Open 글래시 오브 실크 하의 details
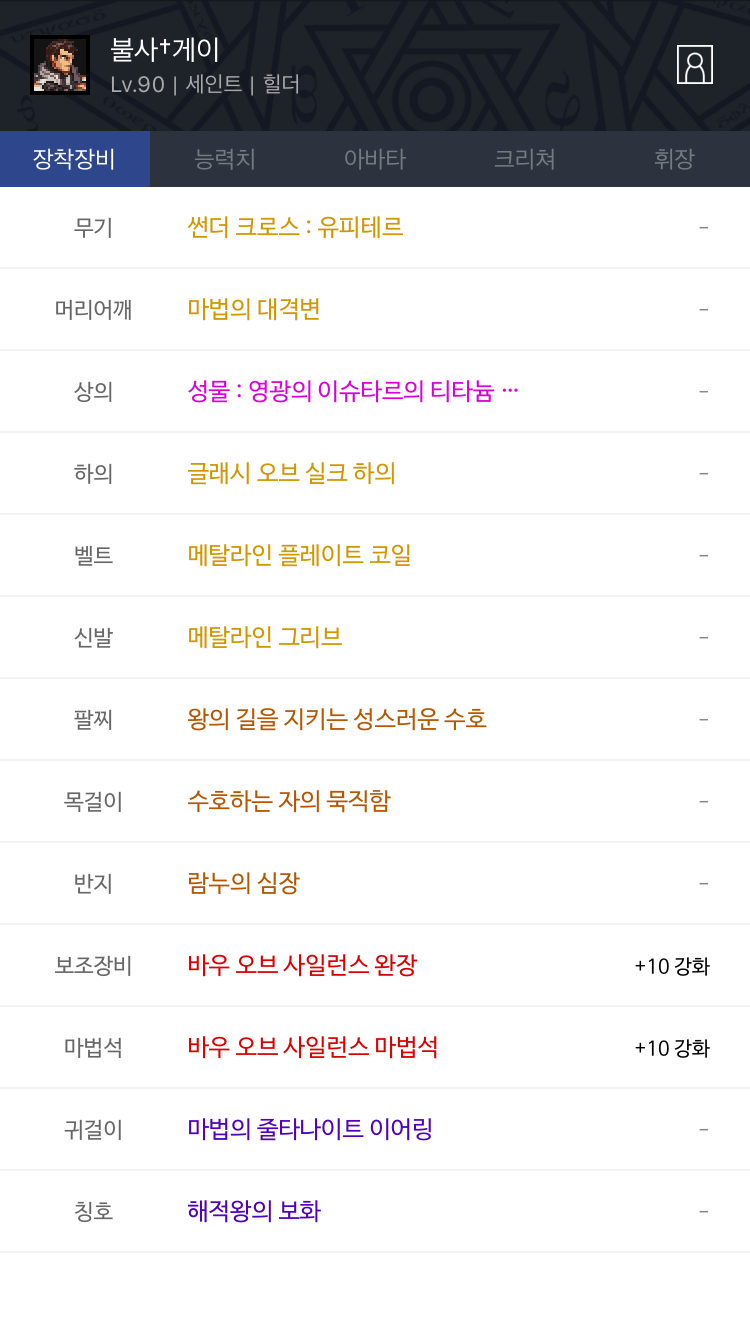The height and width of the screenshot is (1334, 750). point(375,474)
